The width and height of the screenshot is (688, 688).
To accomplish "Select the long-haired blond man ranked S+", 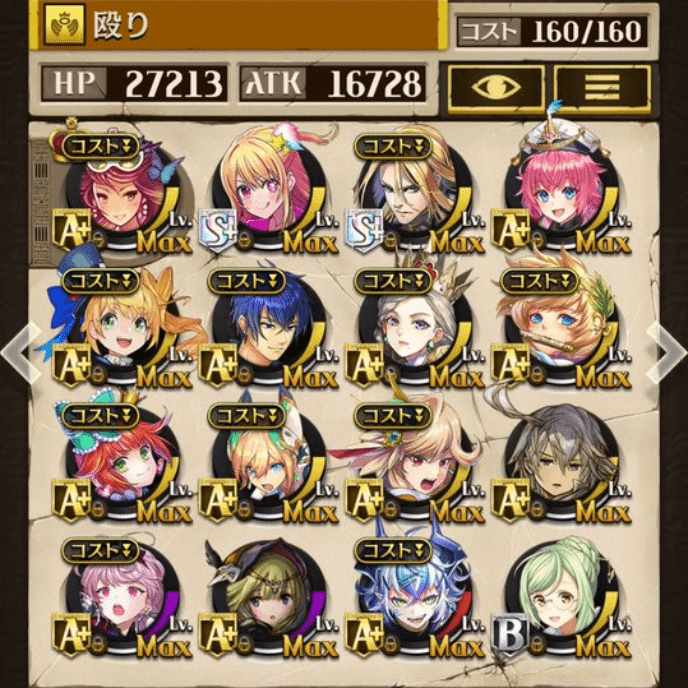I will pos(412,190).
